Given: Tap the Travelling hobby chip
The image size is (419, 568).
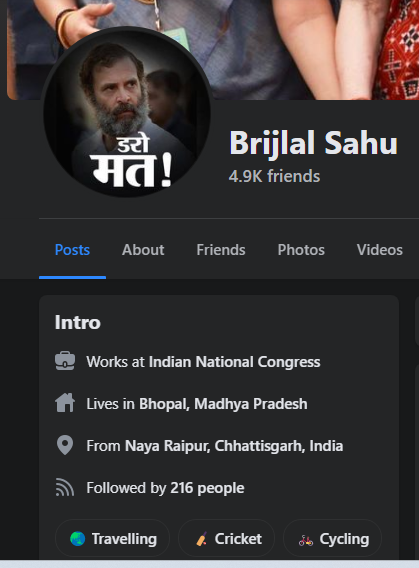Looking at the screenshot, I should coord(113,539).
